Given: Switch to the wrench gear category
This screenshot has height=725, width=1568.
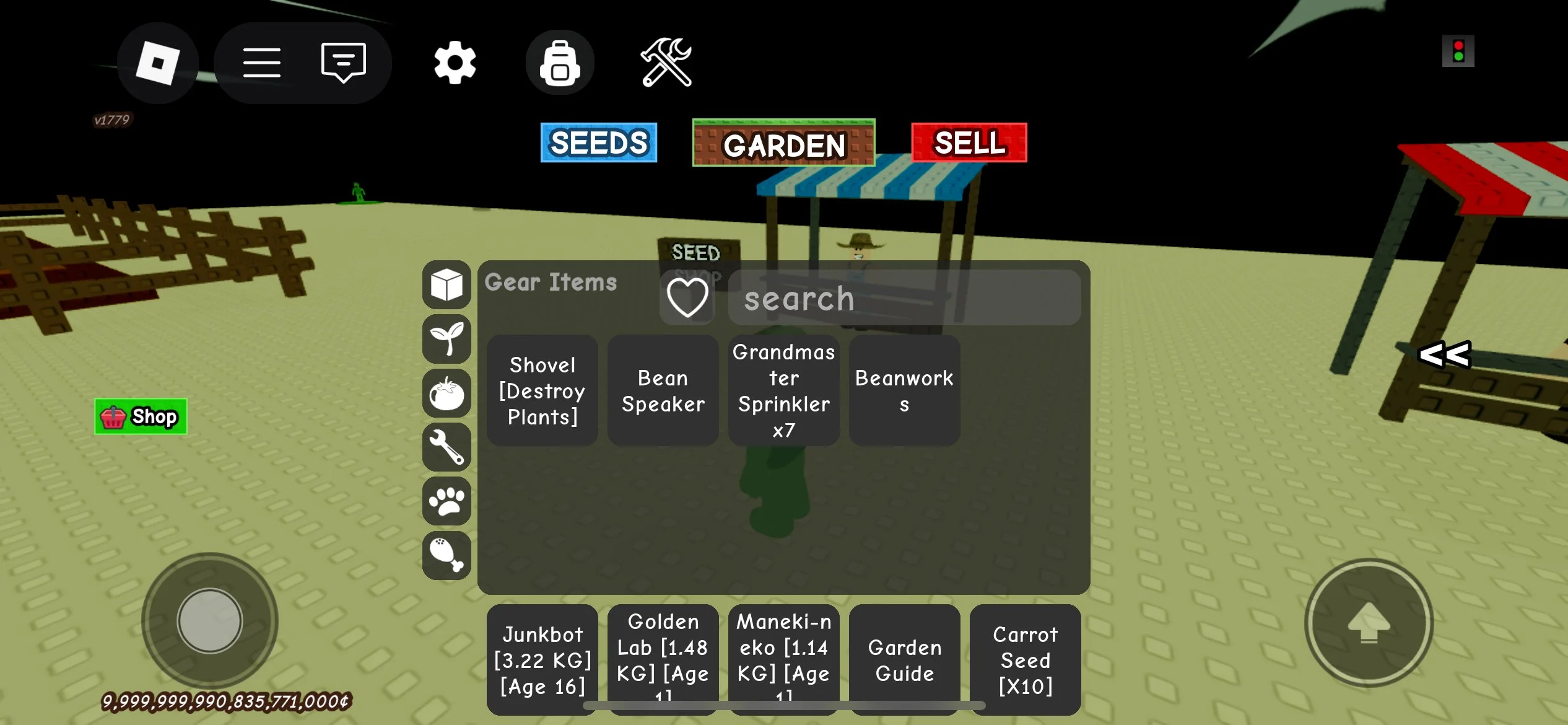Looking at the screenshot, I should [446, 447].
